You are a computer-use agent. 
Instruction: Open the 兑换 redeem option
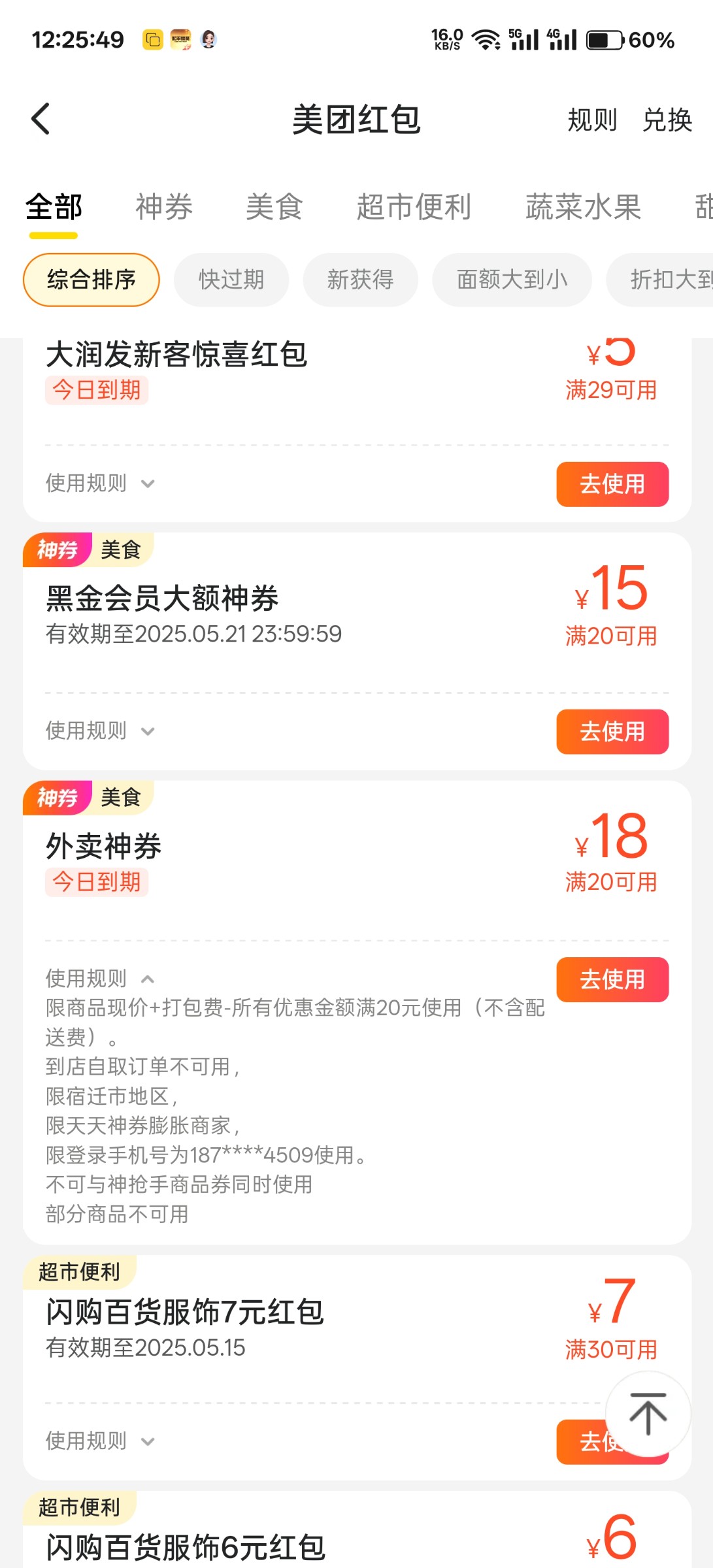(667, 120)
